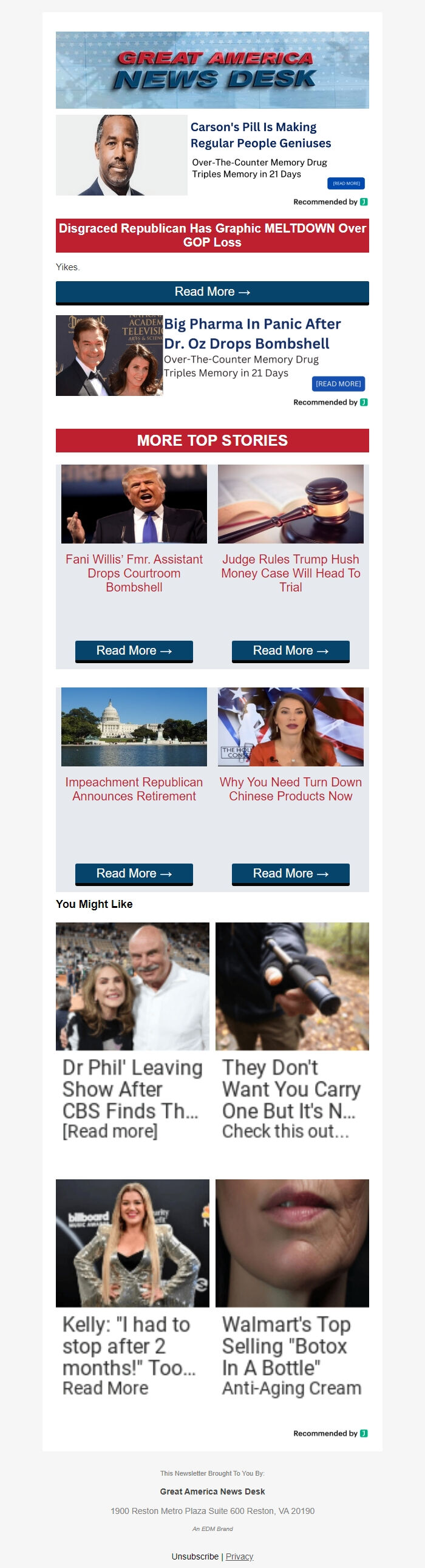Image resolution: width=425 pixels, height=1568 pixels.
Task: Open Impeachment Republican Announces Retirement headline
Action: point(134,789)
